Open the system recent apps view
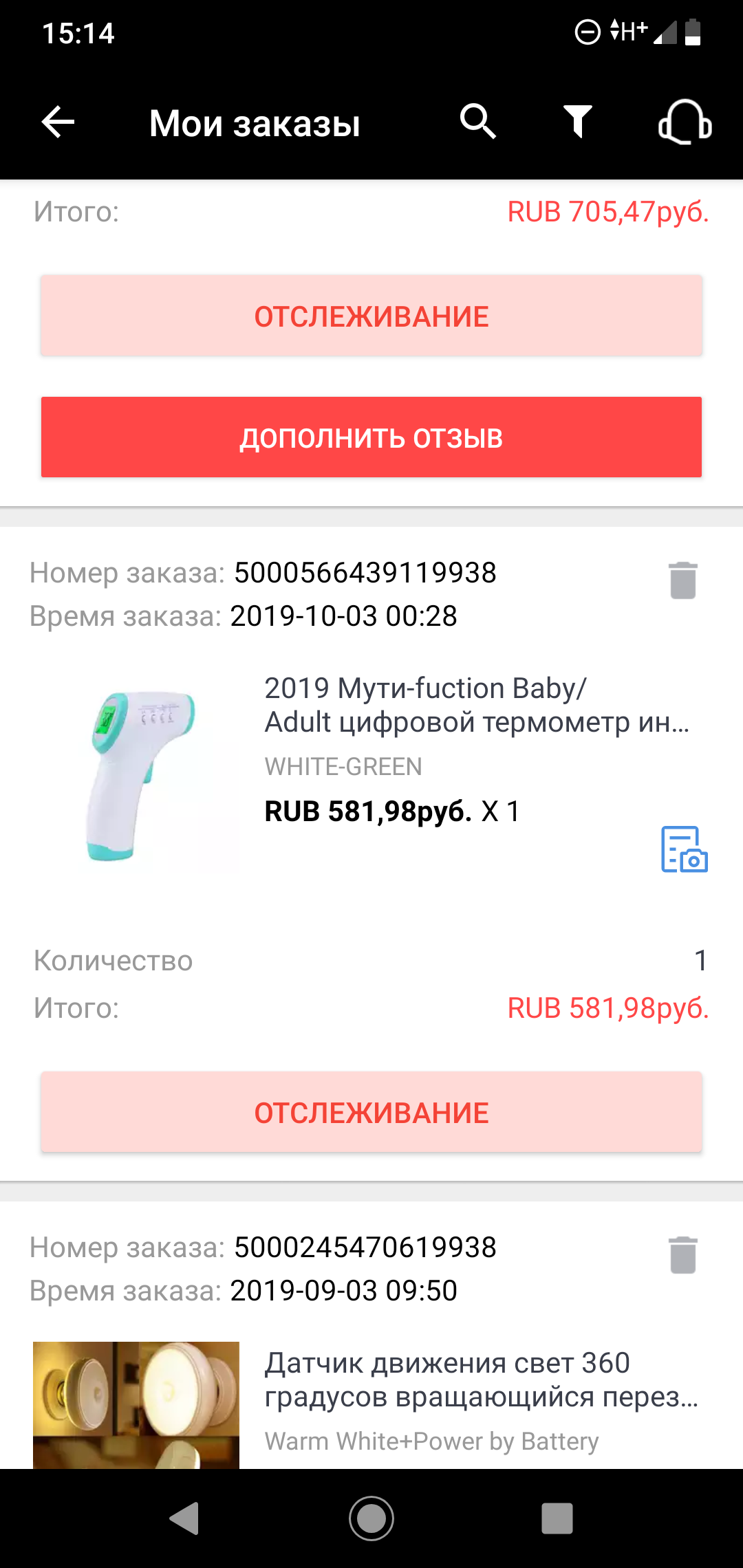The width and height of the screenshot is (743, 1568). (557, 1518)
